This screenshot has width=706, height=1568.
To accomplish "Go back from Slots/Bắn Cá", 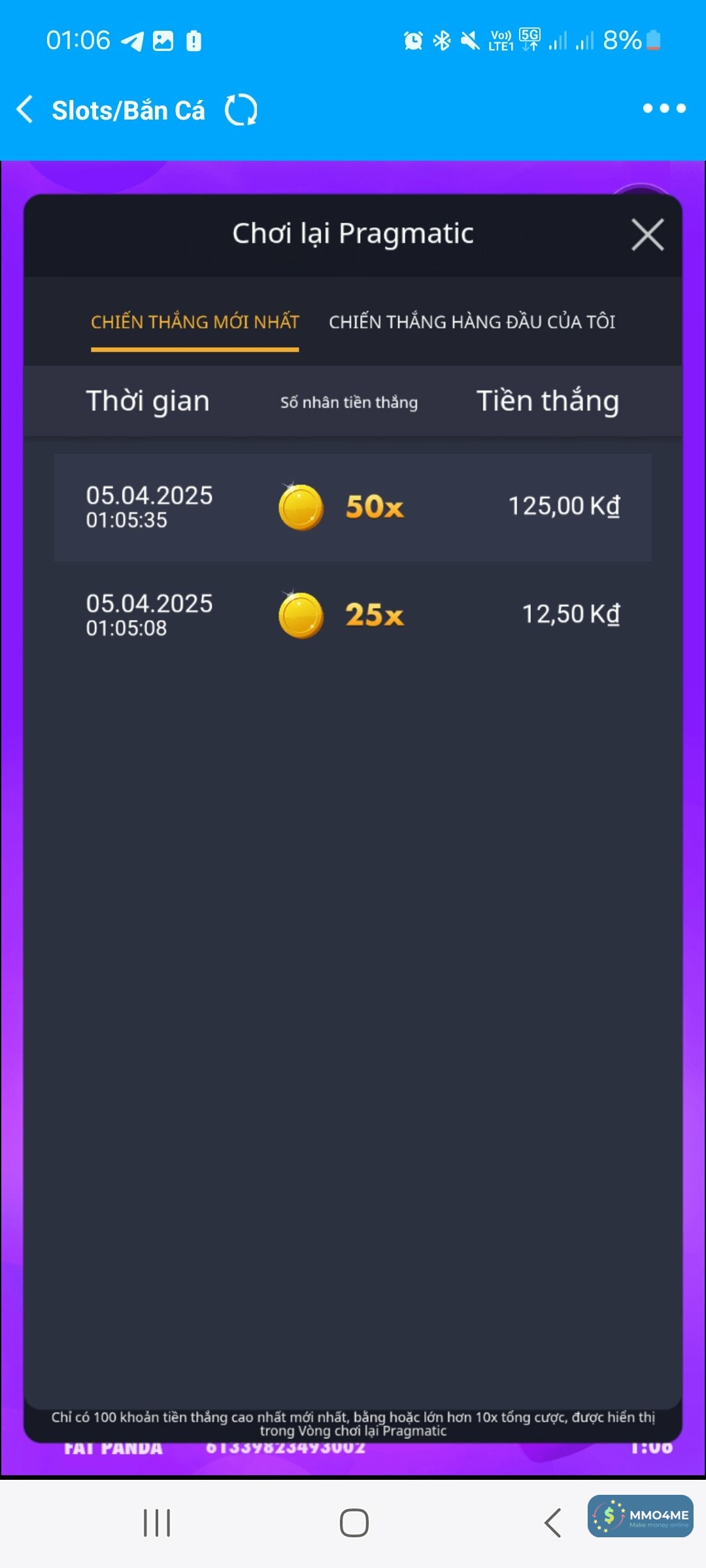I will pos(25,109).
